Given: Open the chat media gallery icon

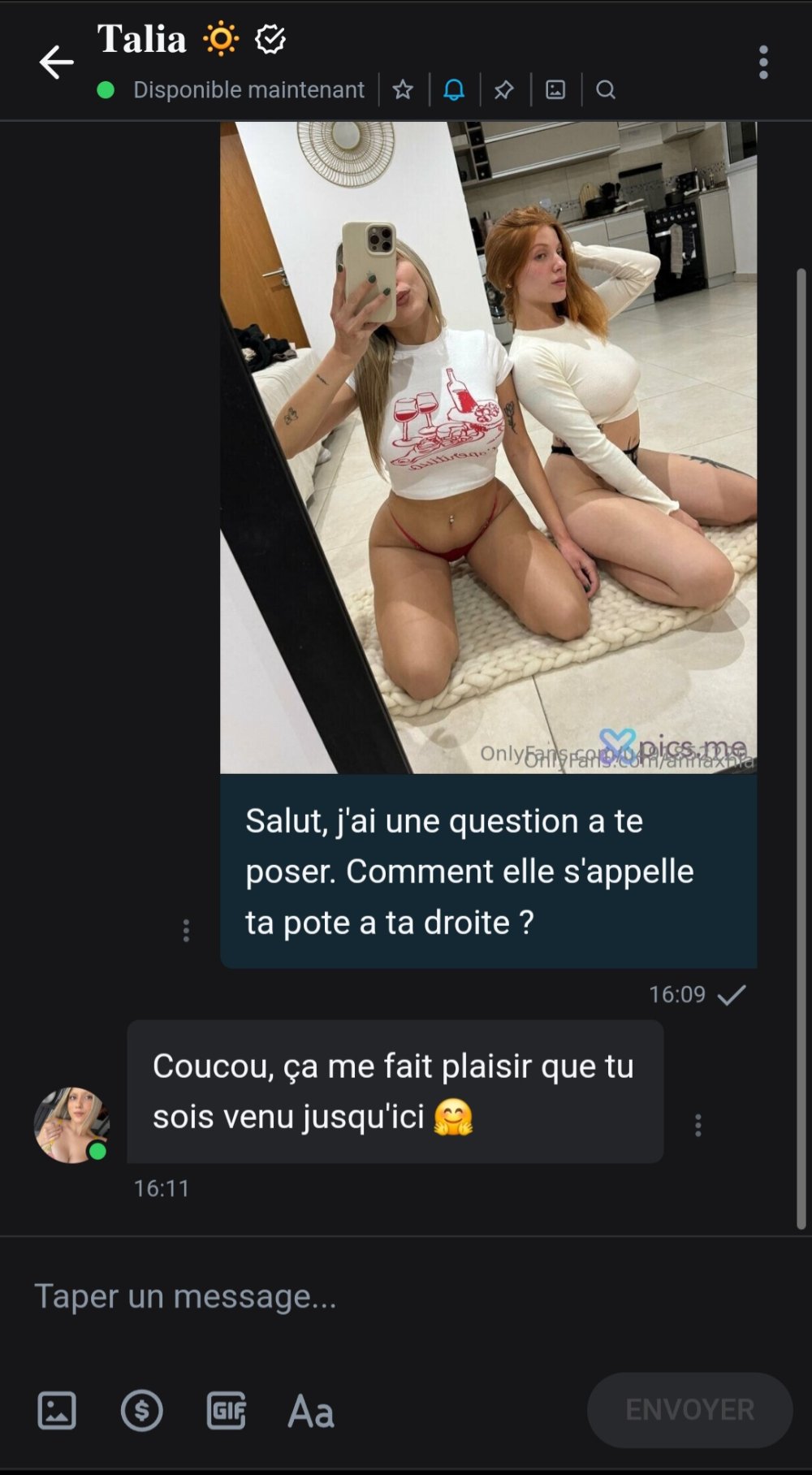Looking at the screenshot, I should point(555,89).
